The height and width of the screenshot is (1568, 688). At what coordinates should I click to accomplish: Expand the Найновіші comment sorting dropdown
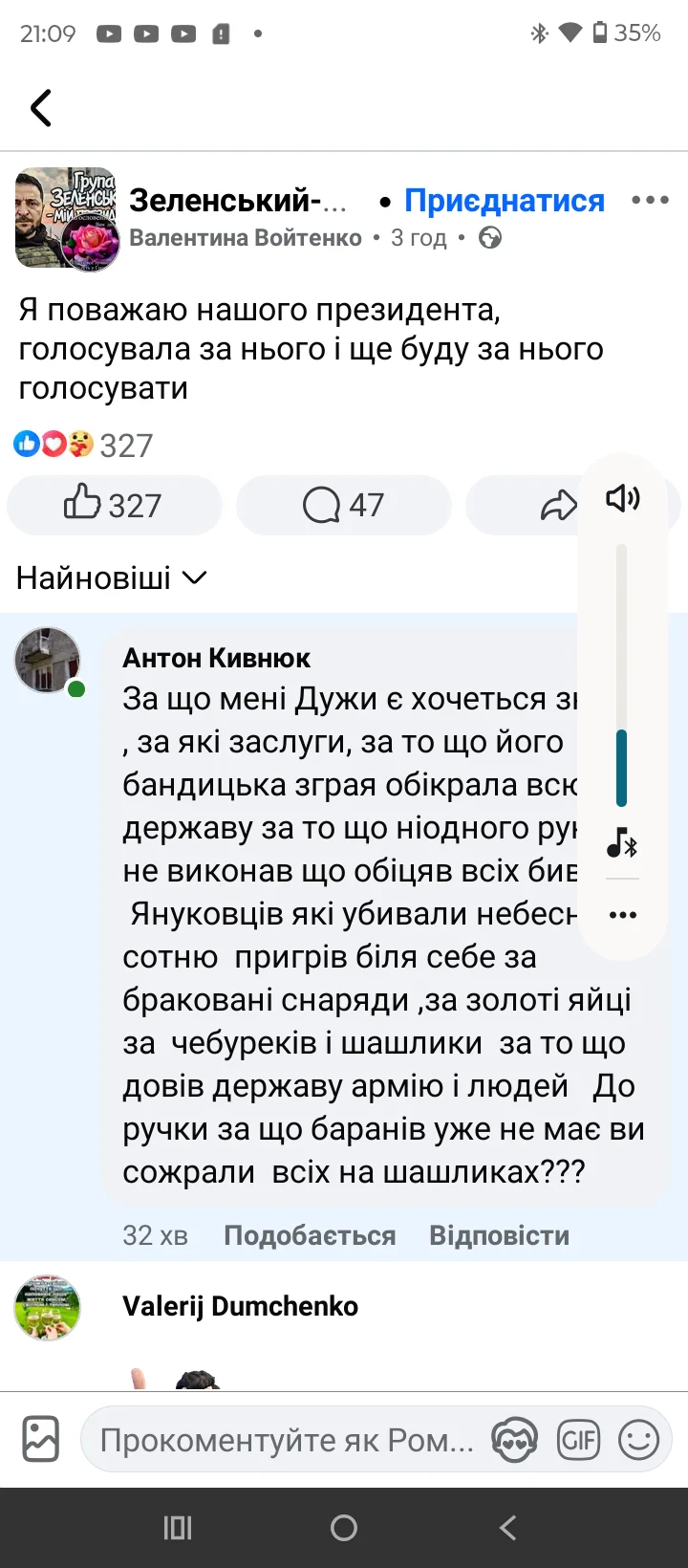point(111,577)
